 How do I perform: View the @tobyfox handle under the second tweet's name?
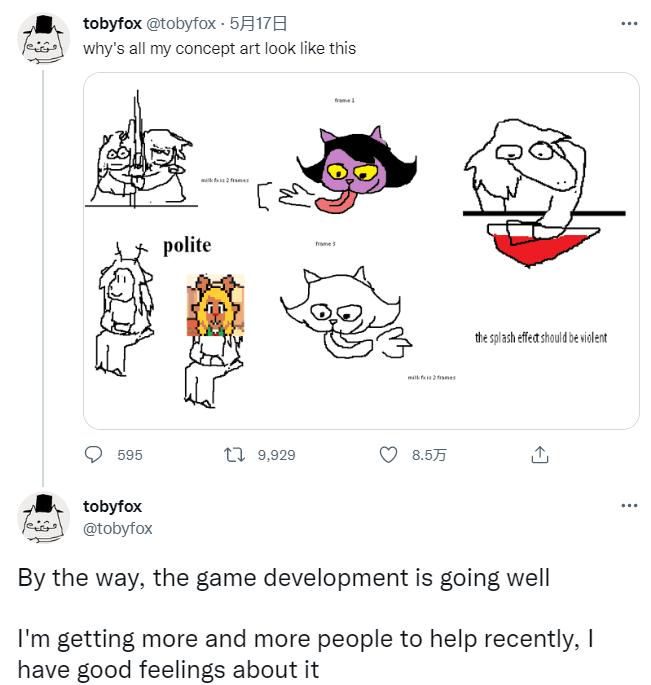pyautogui.click(x=117, y=528)
